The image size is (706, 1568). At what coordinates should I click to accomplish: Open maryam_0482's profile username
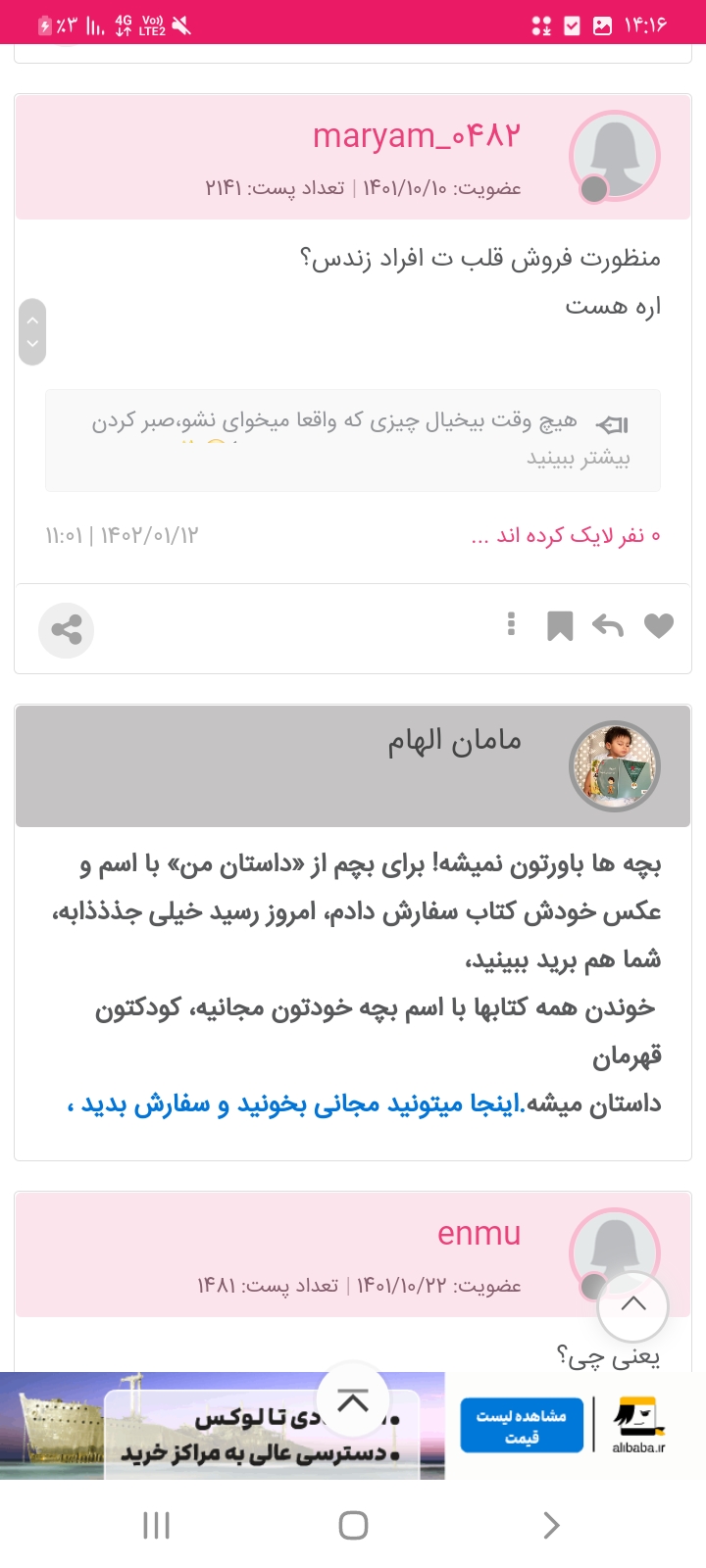pyautogui.click(x=416, y=135)
